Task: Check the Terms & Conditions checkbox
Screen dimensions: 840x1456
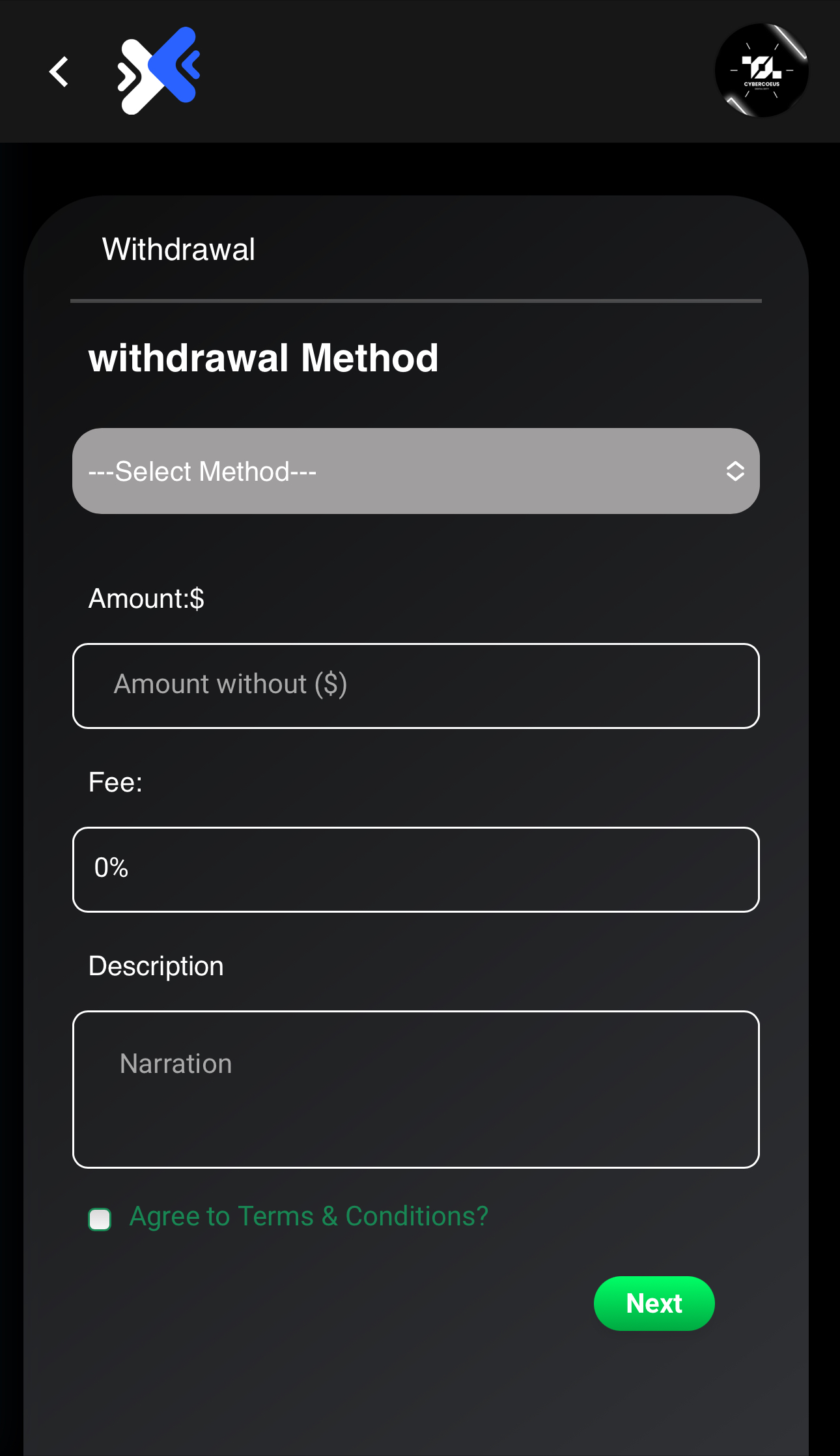Action: 100,1219
